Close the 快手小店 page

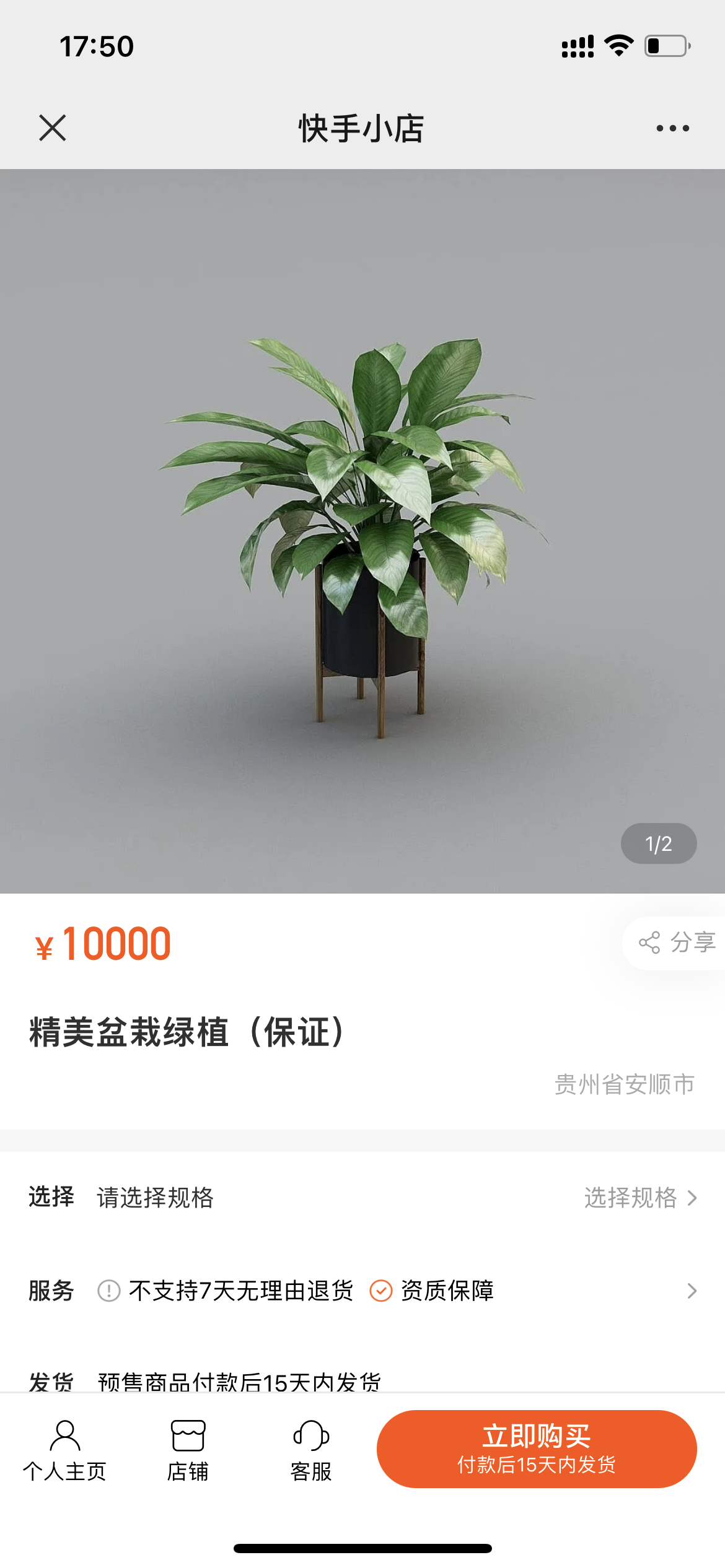[x=52, y=128]
